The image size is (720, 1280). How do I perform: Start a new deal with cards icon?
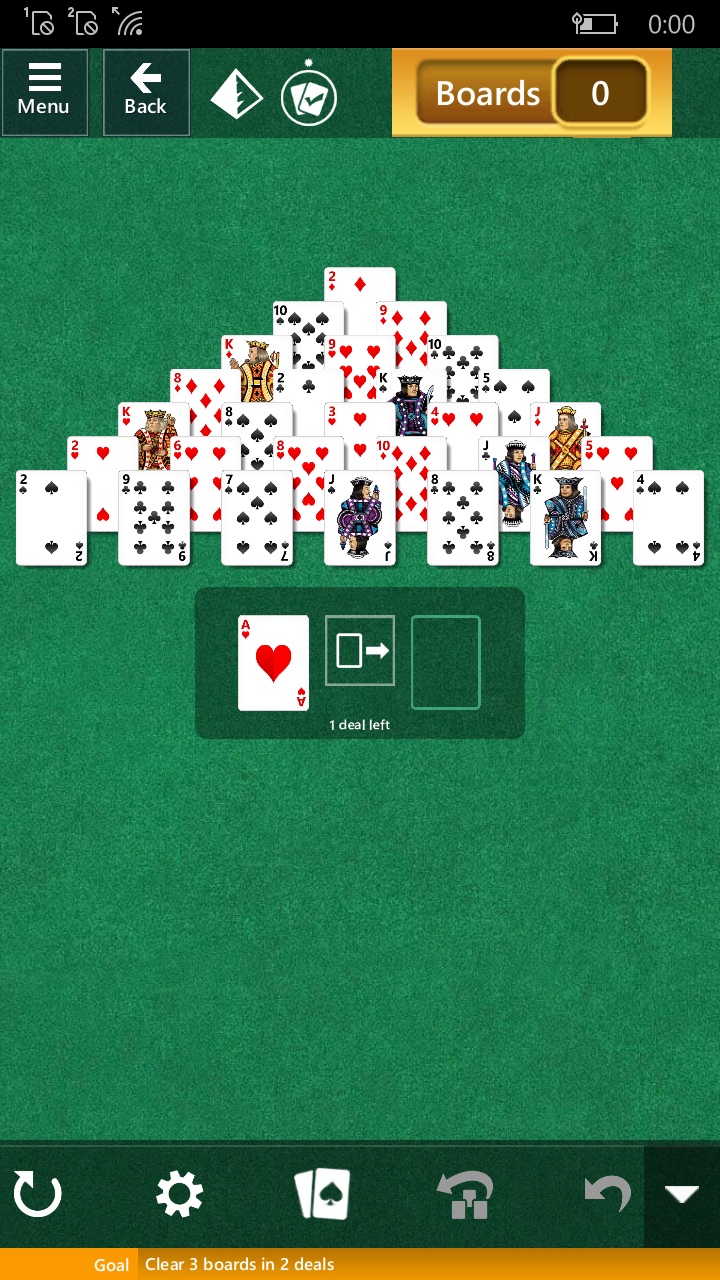pyautogui.click(x=322, y=1194)
